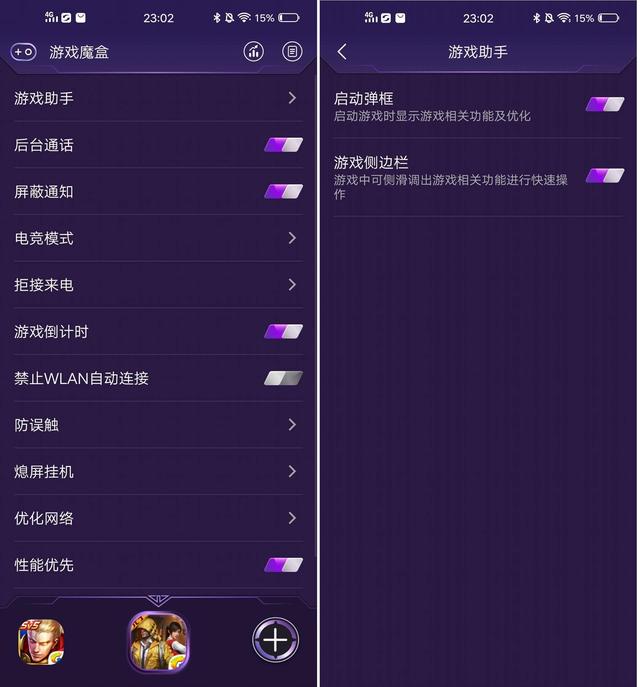Disable the 游戏侧边栏 switch
The height and width of the screenshot is (687, 640).
coord(604,175)
